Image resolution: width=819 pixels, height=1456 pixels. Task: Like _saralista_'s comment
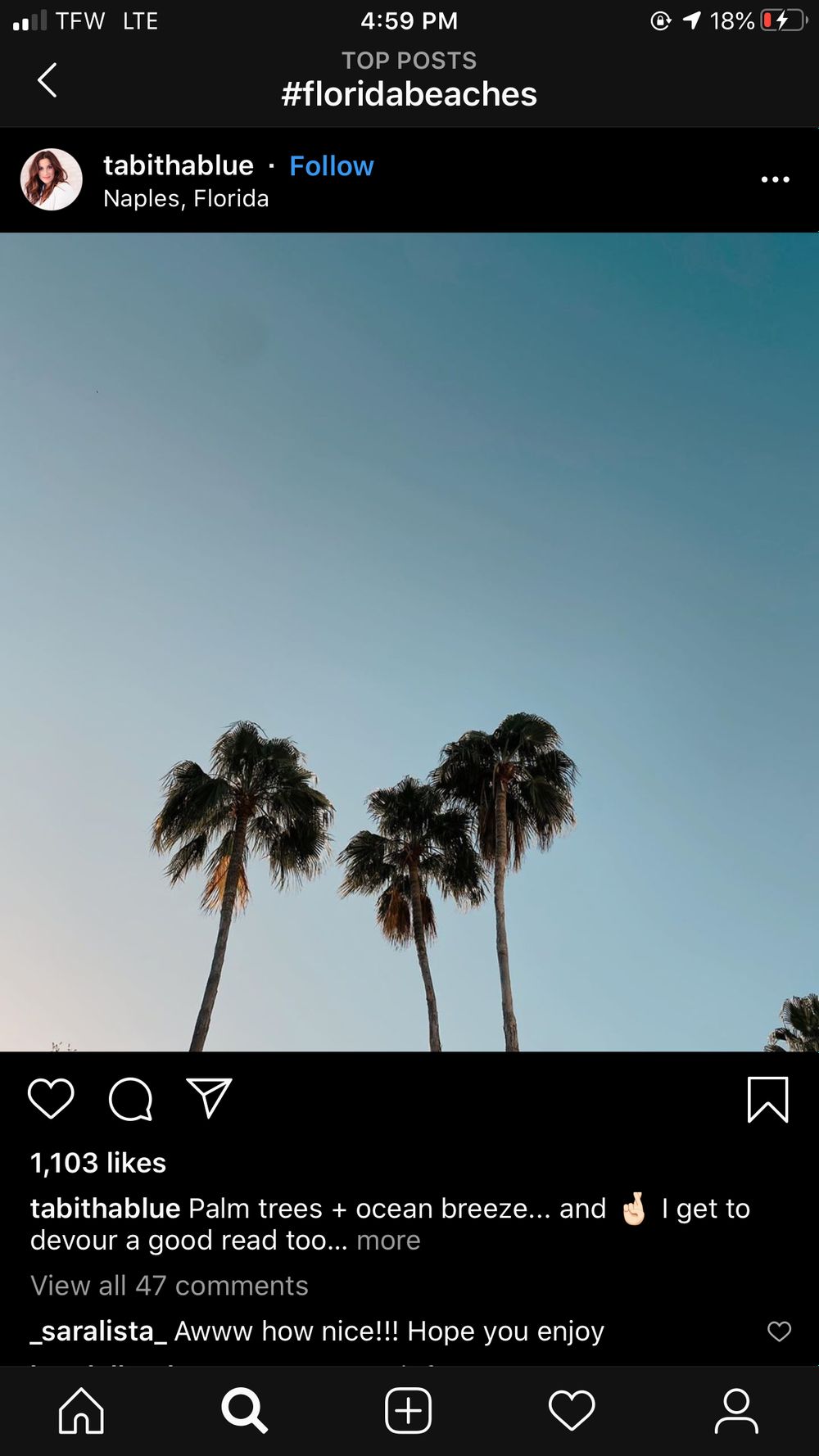point(779,1332)
